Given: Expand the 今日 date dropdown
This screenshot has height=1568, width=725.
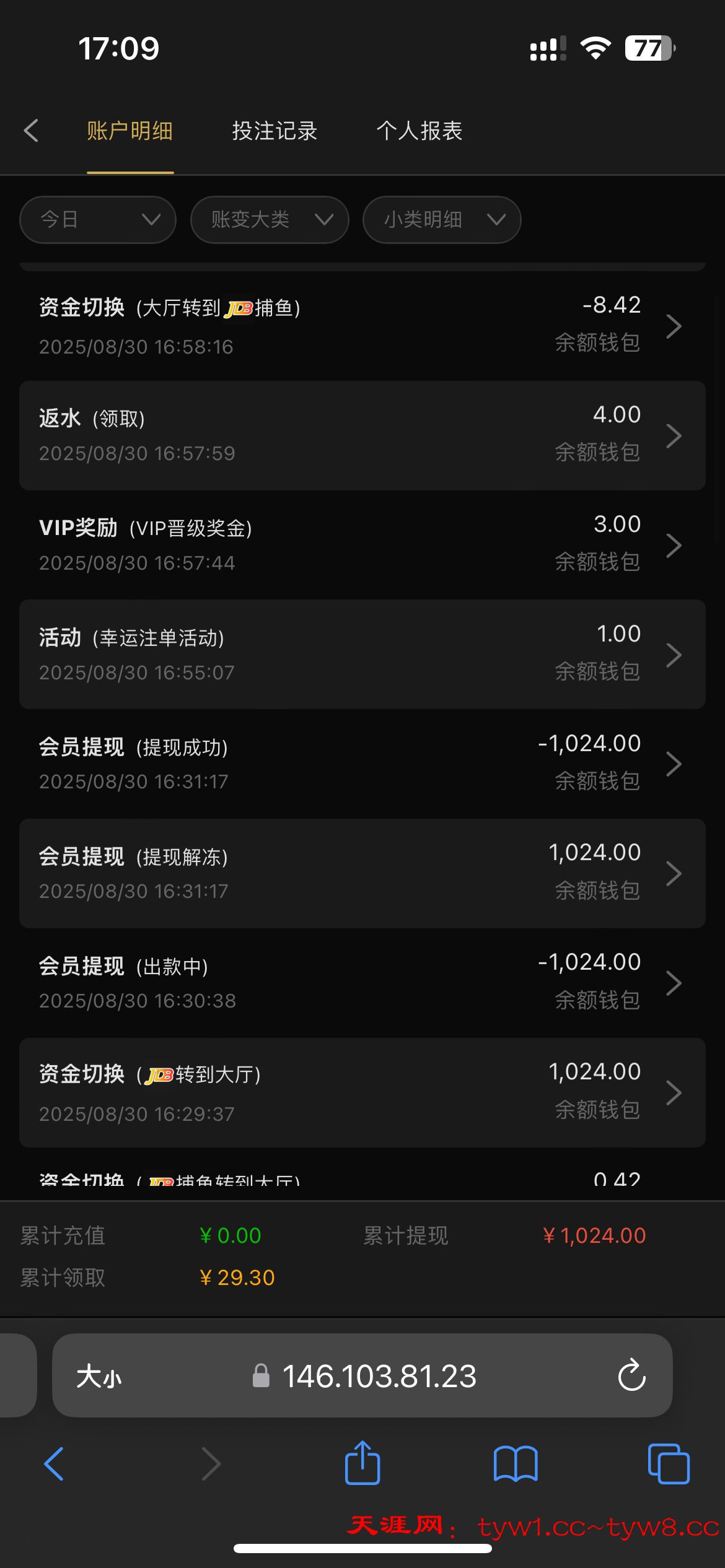Looking at the screenshot, I should [98, 220].
